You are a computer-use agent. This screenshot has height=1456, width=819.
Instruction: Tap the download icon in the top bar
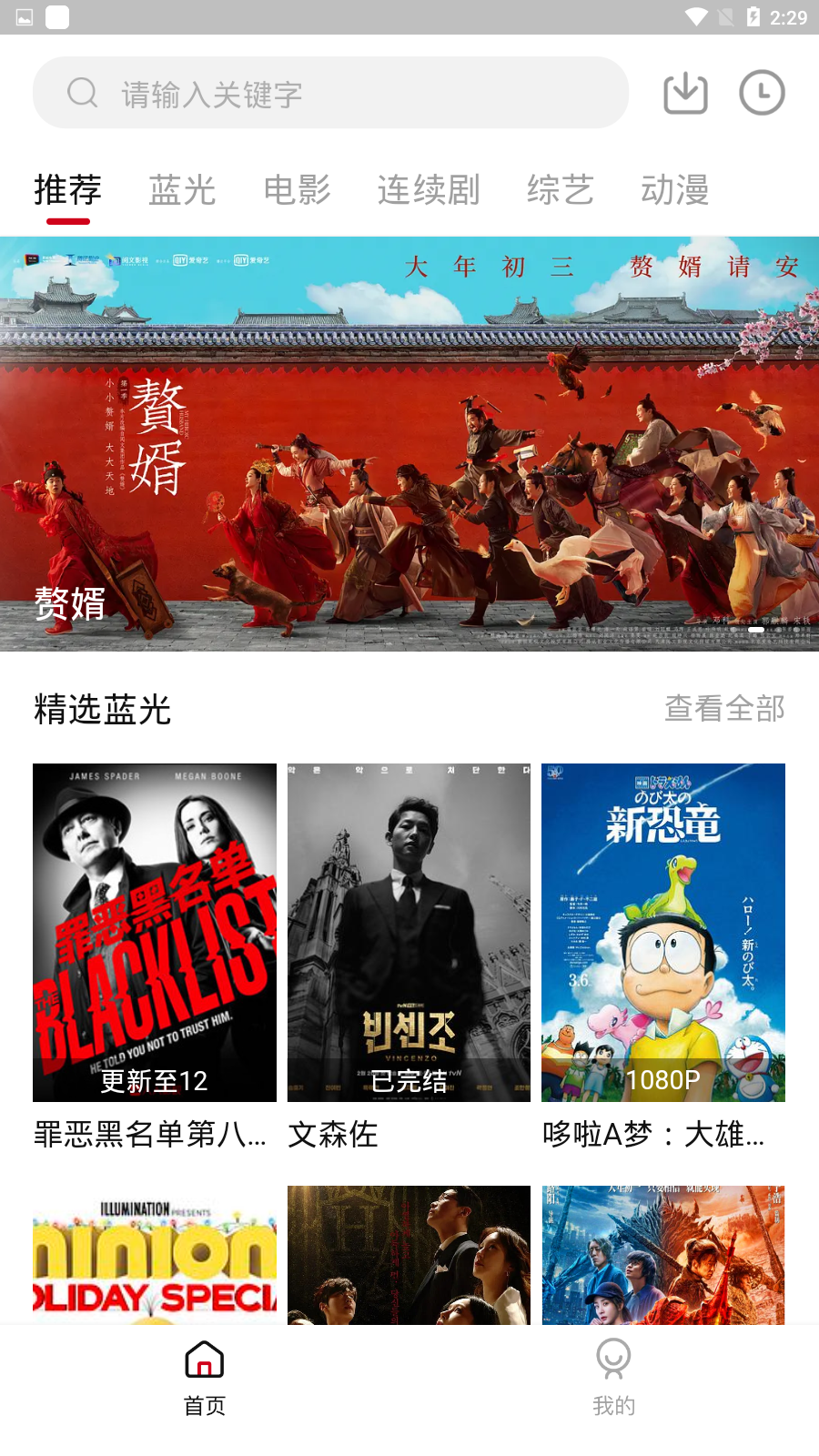point(685,92)
